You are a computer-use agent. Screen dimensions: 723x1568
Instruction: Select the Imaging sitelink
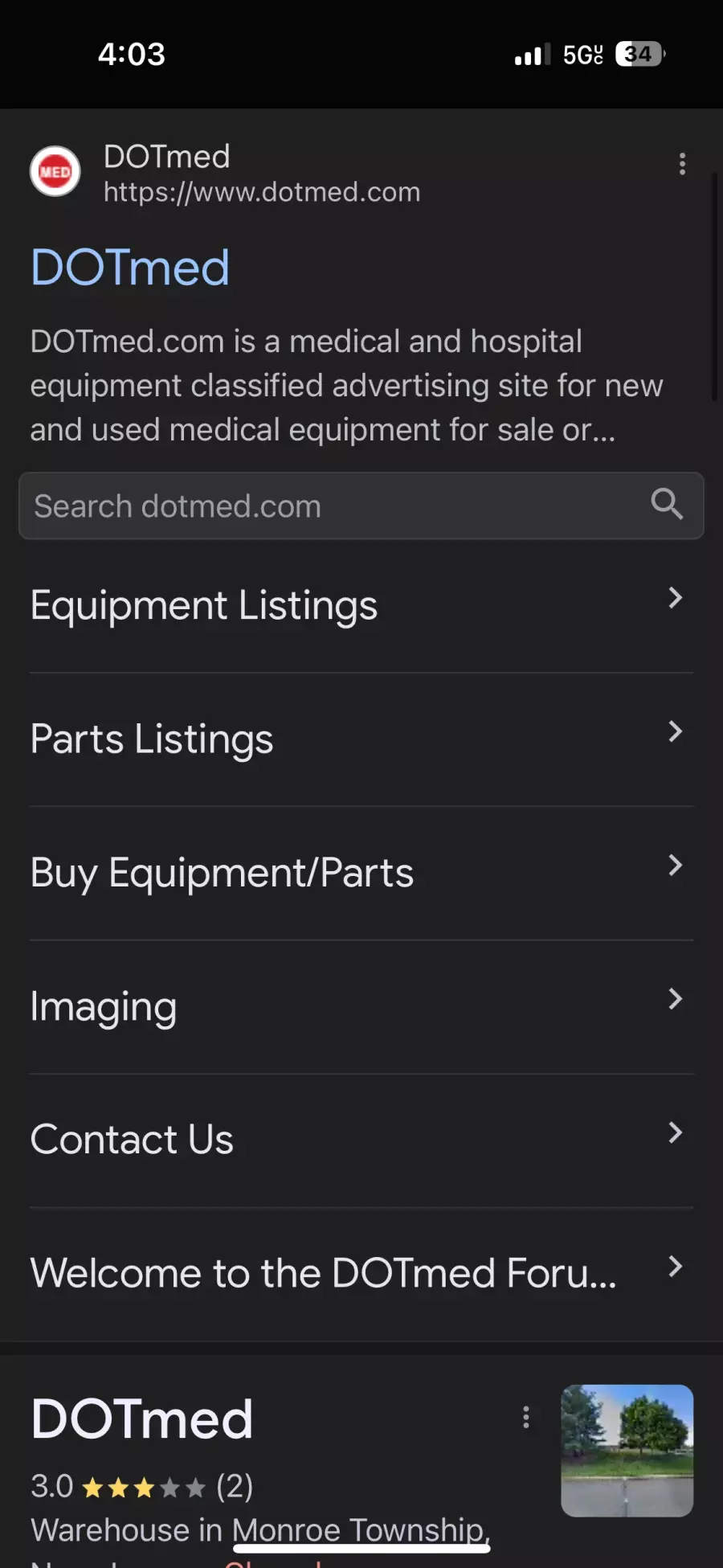click(361, 1006)
